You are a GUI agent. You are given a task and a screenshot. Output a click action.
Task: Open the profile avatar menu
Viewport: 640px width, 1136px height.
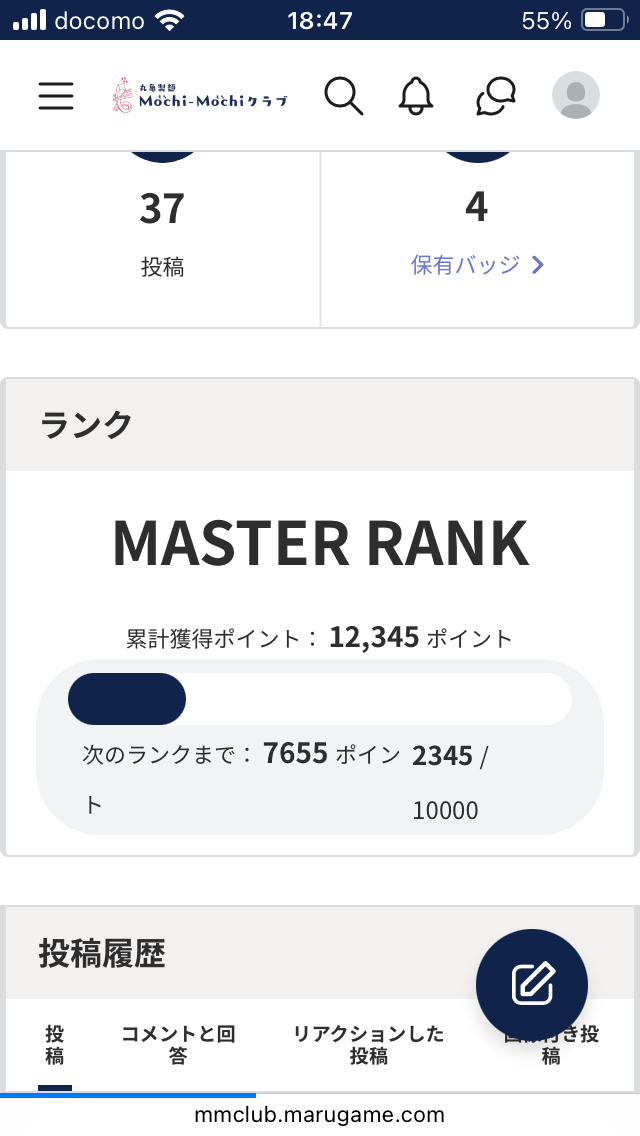coord(575,96)
